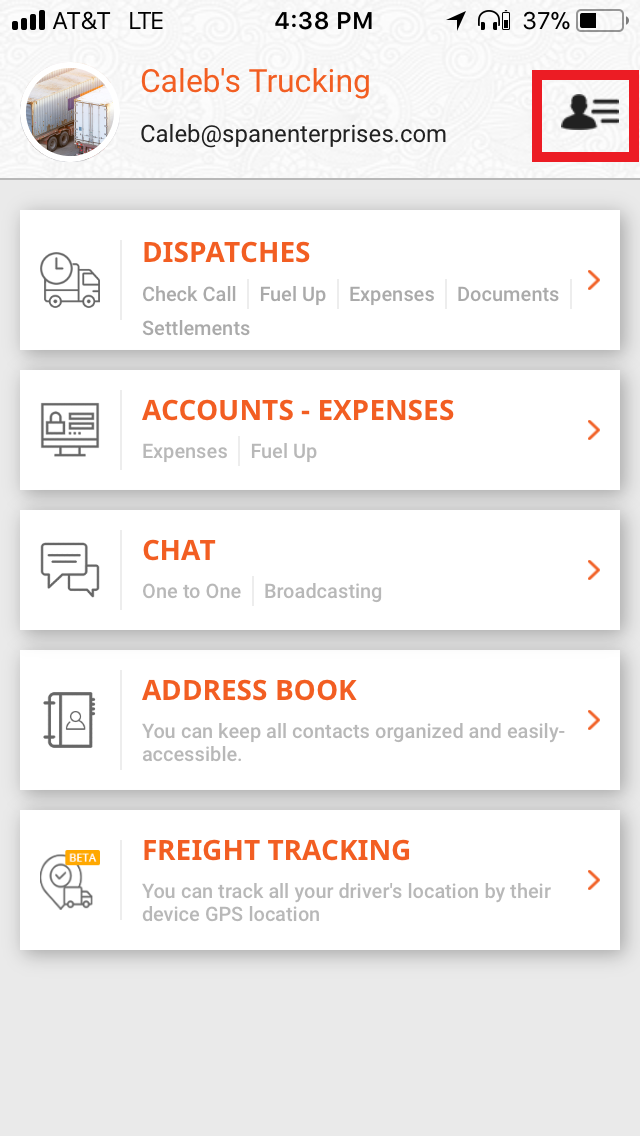Go to Accounts - Expenses
The image size is (640, 1136).
click(x=320, y=430)
